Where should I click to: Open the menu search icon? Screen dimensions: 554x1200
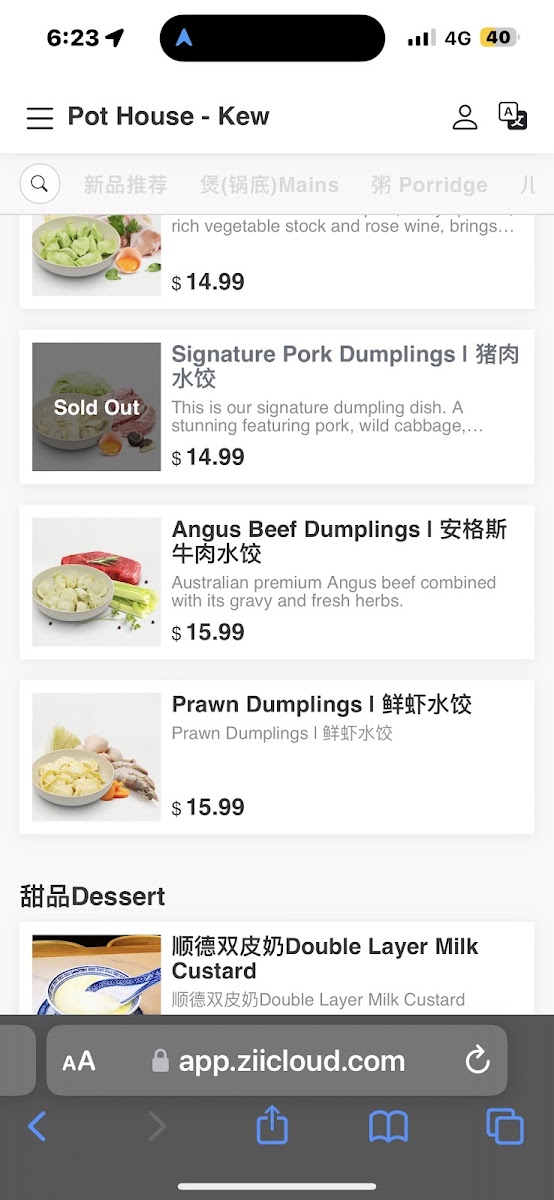(x=40, y=184)
